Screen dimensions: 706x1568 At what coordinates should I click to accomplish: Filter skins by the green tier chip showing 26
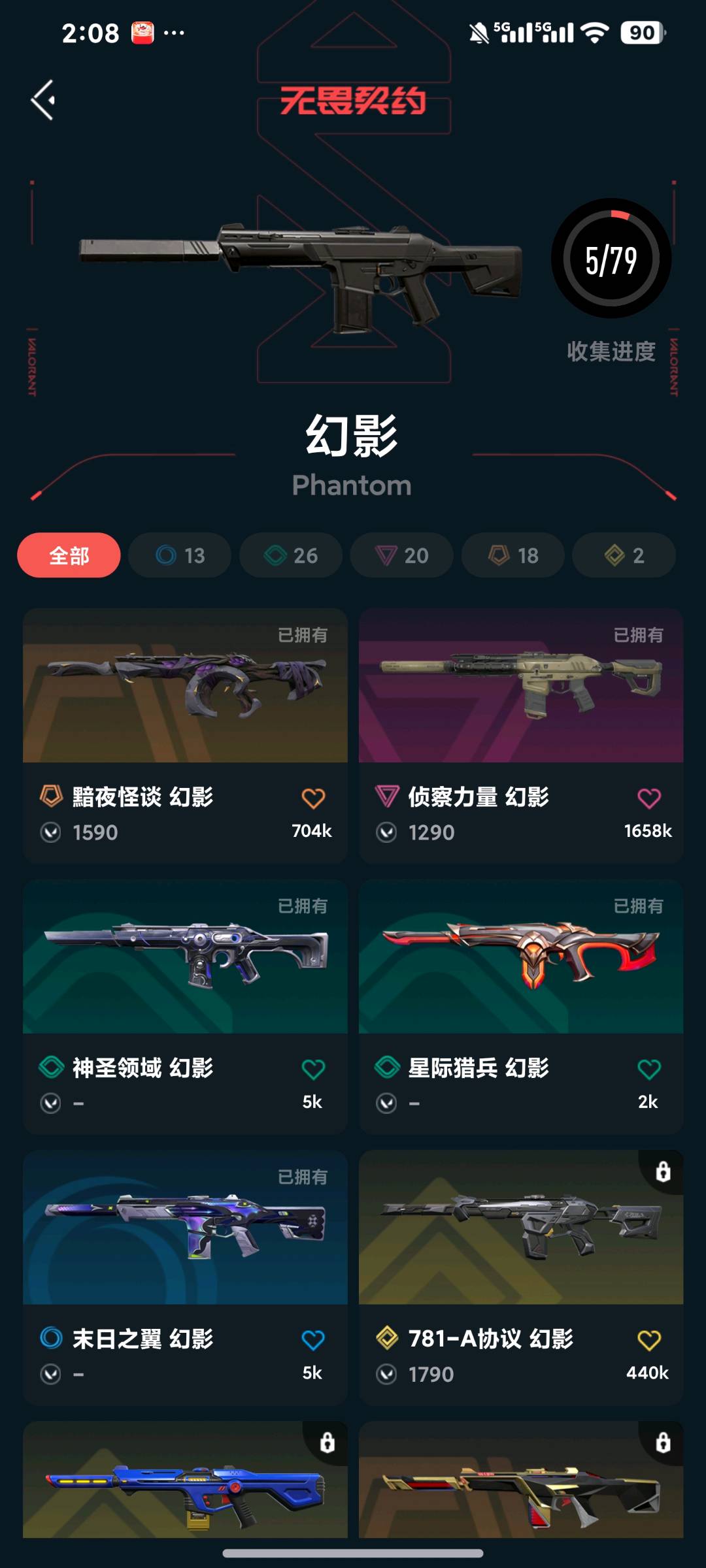tap(291, 555)
